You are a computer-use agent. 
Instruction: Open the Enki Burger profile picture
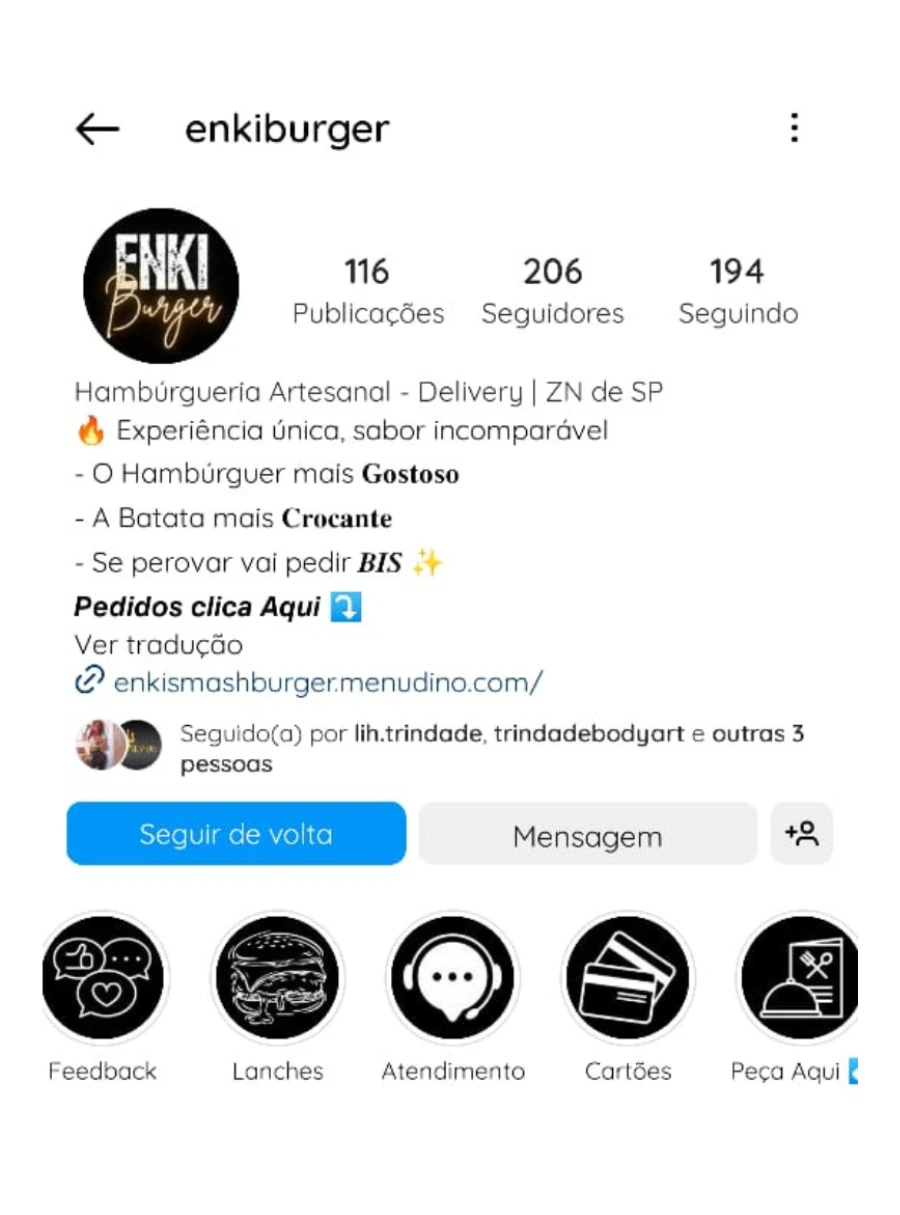[x=161, y=285]
